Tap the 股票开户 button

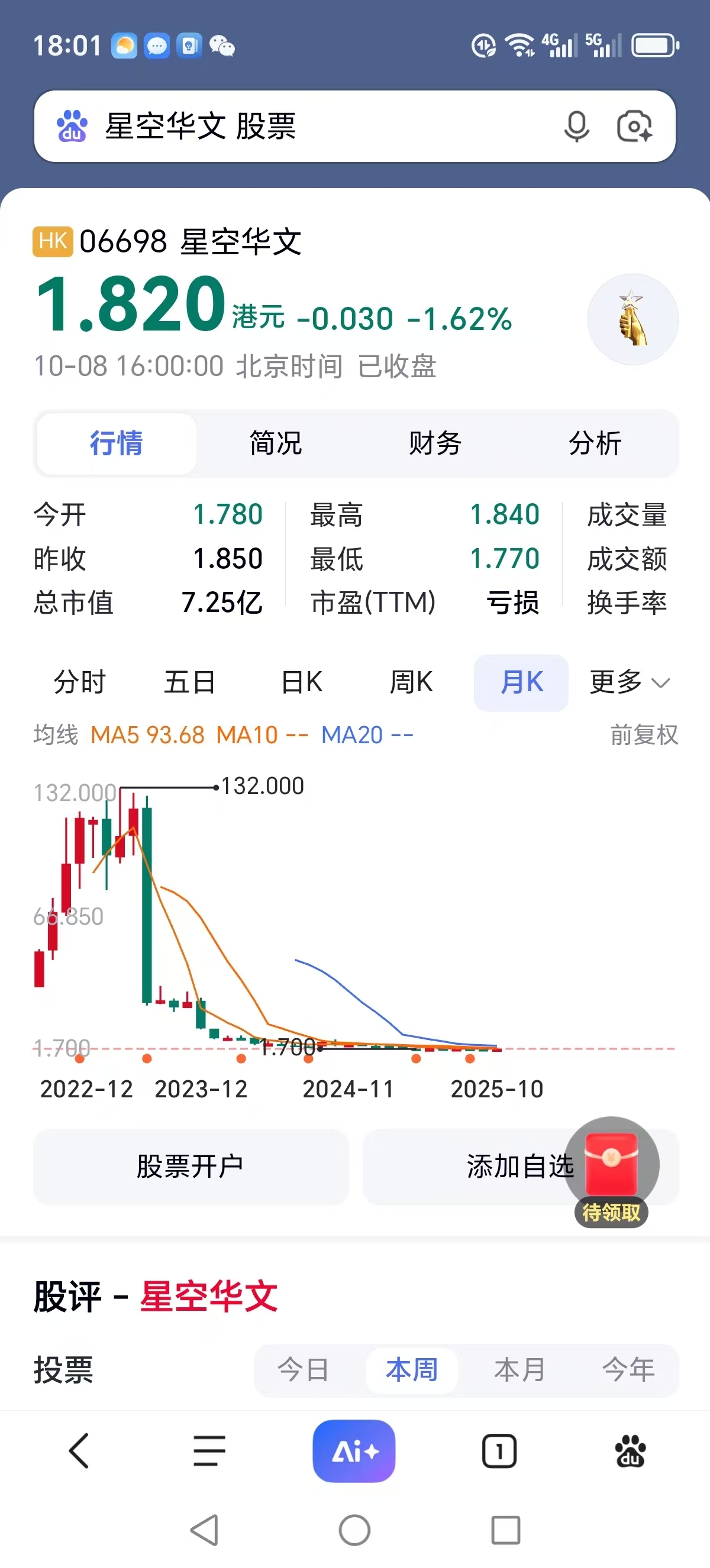pos(191,1167)
